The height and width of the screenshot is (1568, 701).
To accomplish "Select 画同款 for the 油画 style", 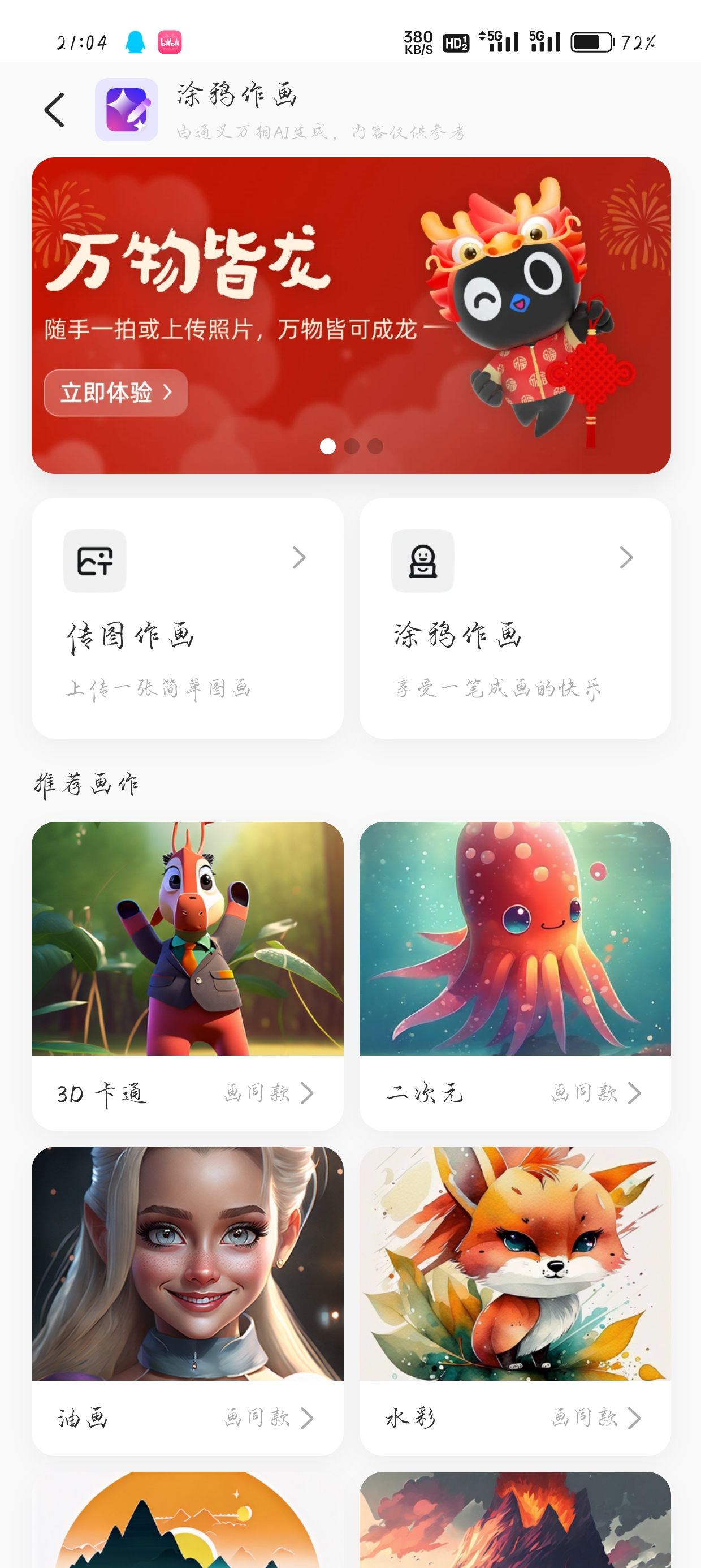I will [269, 1418].
